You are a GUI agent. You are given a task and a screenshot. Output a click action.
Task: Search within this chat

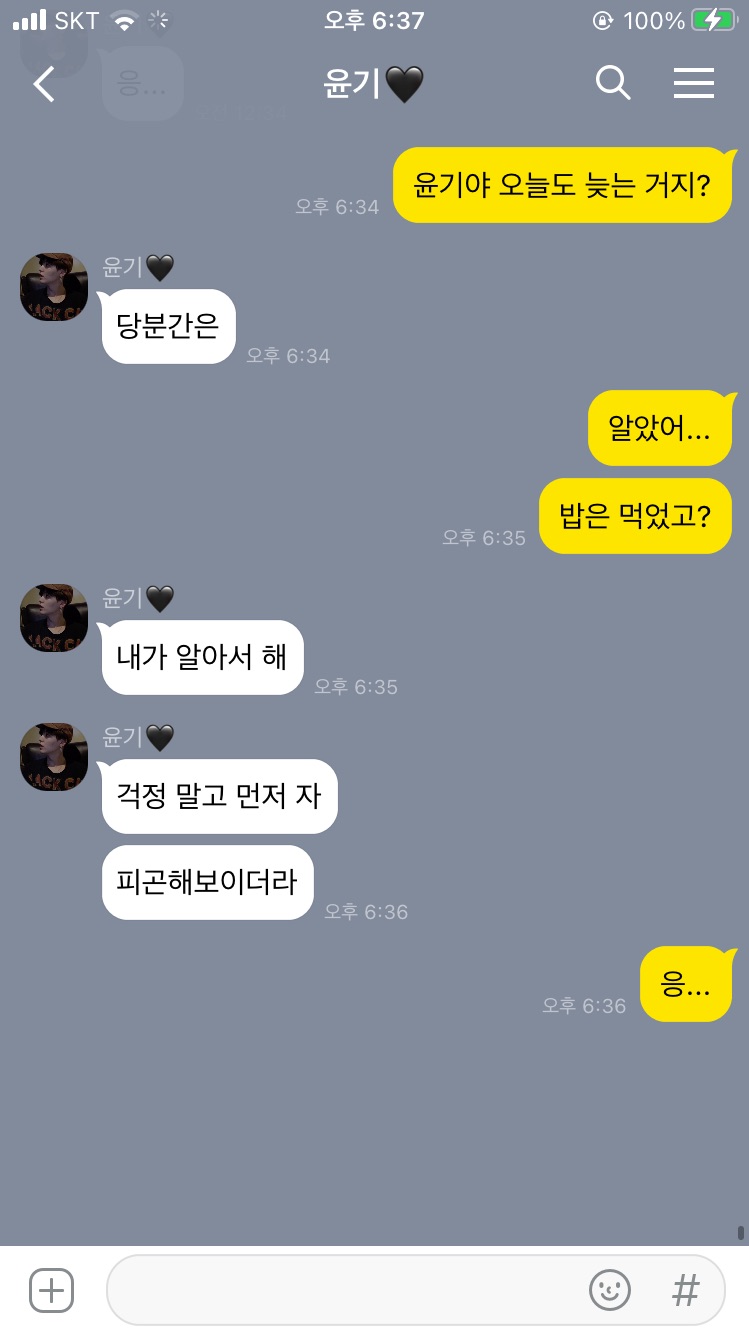pyautogui.click(x=613, y=83)
